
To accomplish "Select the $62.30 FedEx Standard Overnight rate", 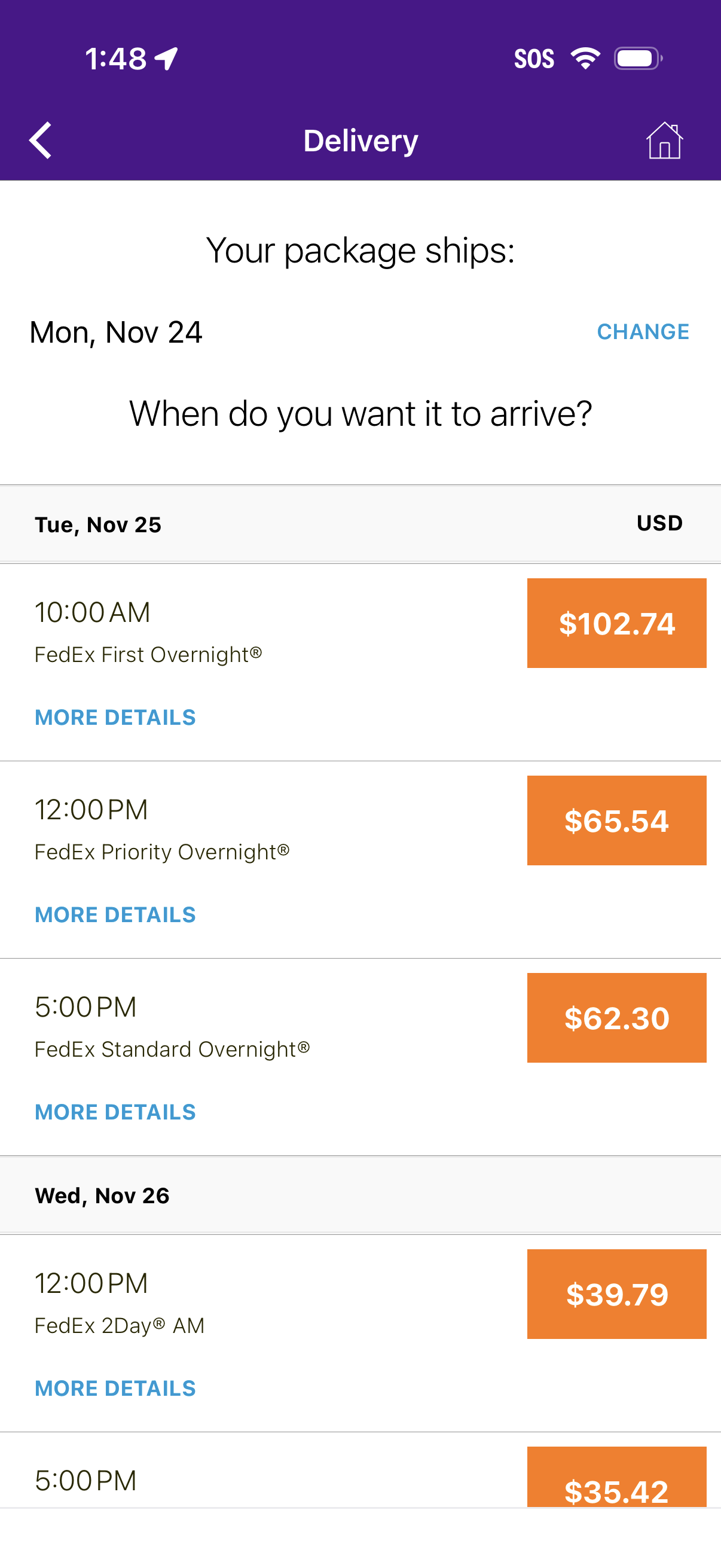I will 616,1017.
